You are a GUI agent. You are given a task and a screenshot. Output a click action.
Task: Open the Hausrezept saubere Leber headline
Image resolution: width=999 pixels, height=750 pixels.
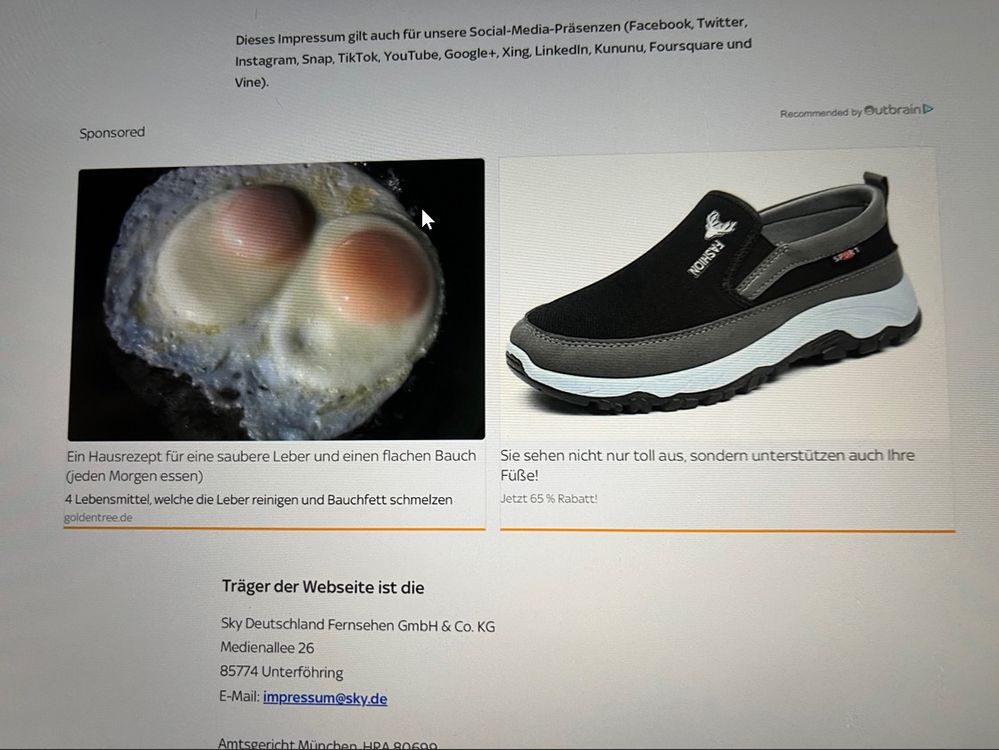[x=270, y=465]
